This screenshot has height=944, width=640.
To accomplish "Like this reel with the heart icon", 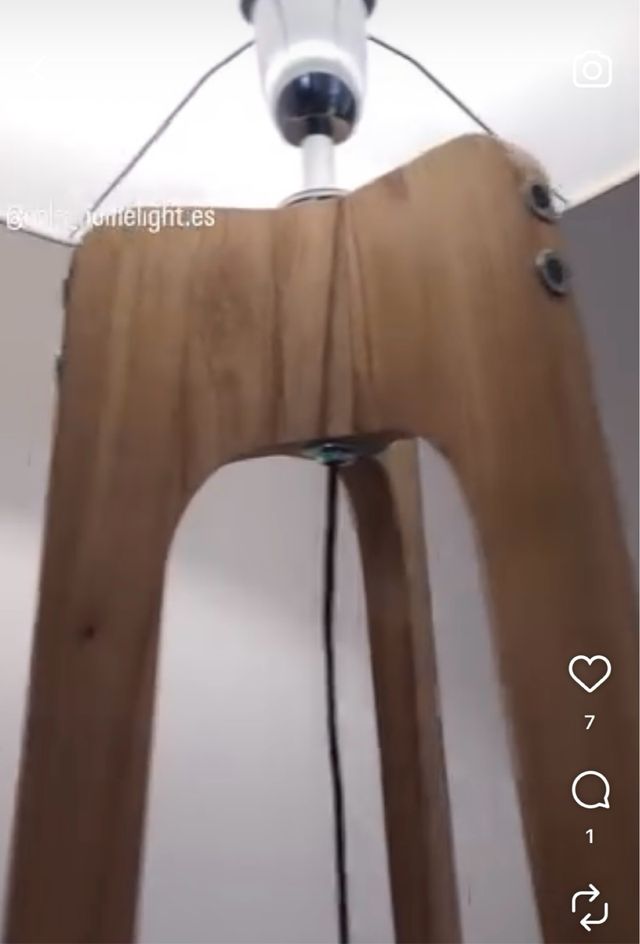I will coord(589,674).
